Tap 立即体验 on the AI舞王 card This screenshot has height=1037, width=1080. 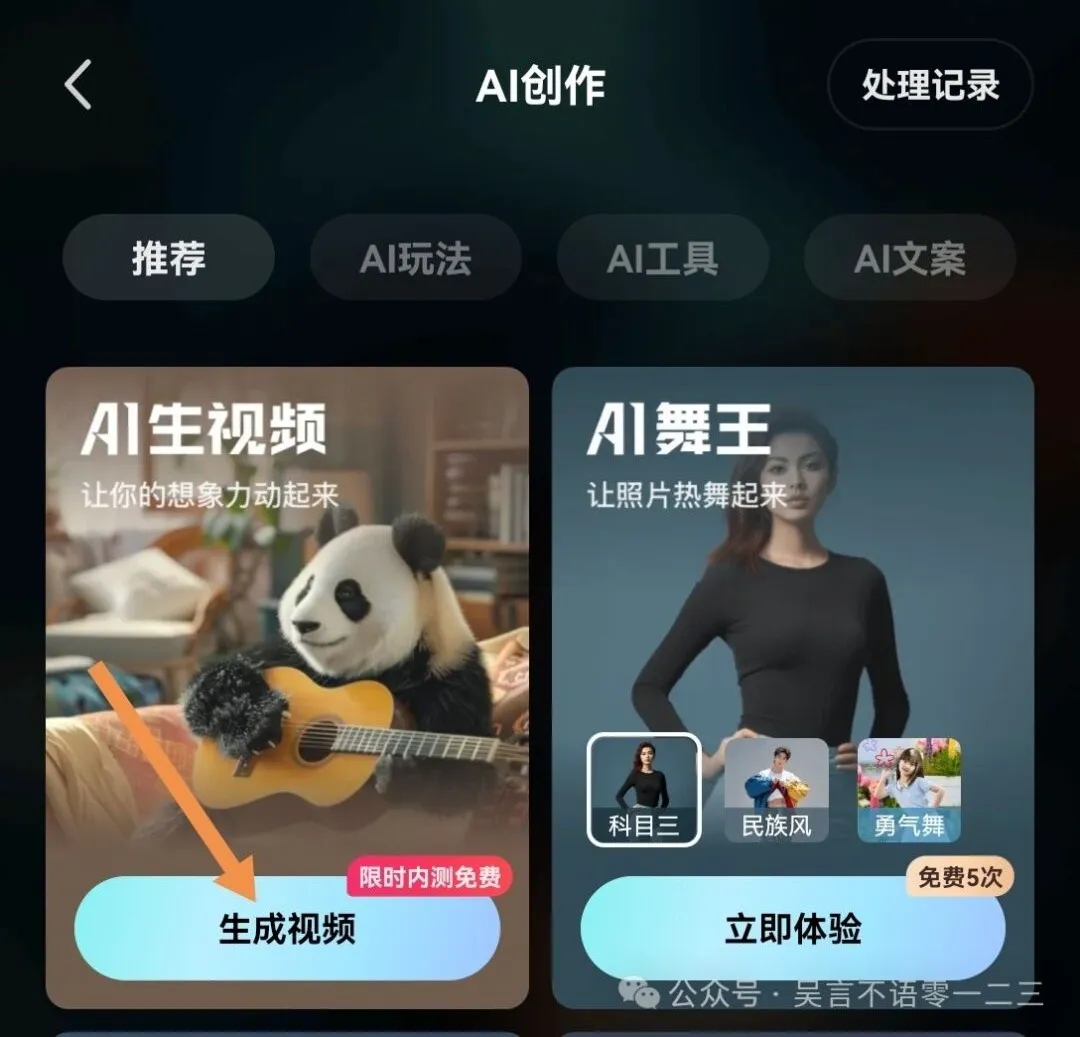click(793, 929)
